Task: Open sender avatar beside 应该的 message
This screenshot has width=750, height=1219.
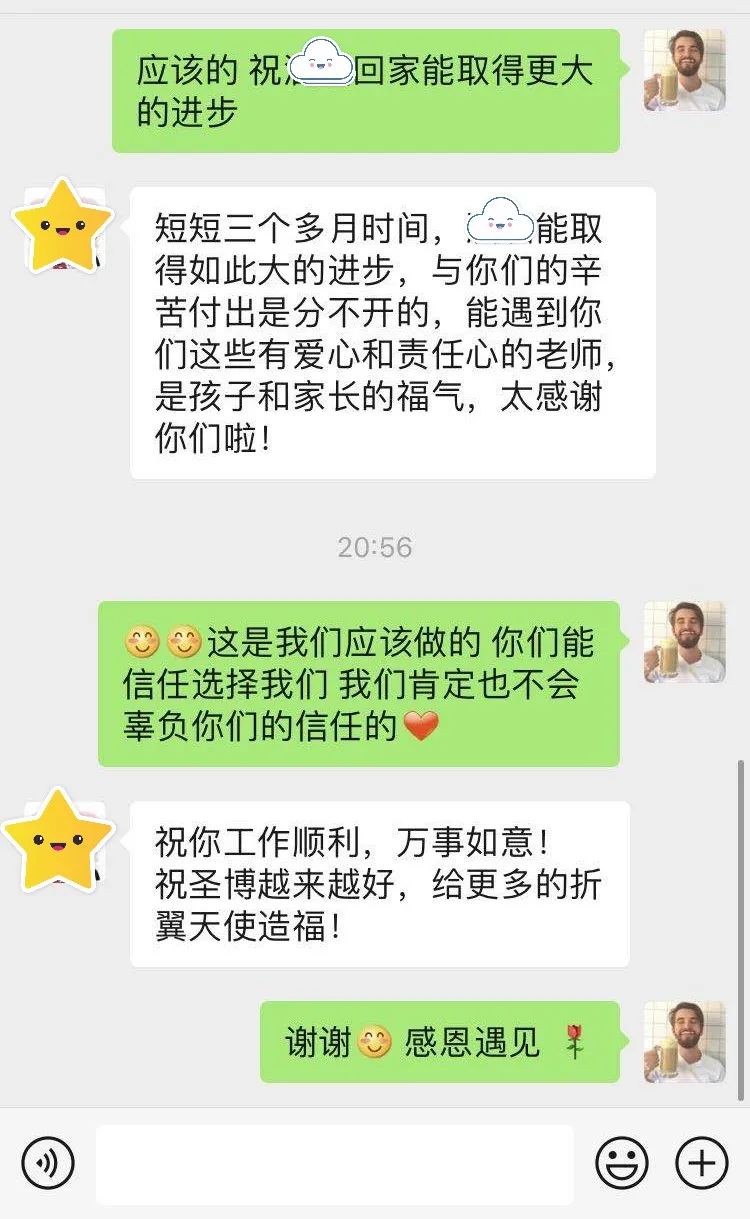Action: tap(685, 70)
